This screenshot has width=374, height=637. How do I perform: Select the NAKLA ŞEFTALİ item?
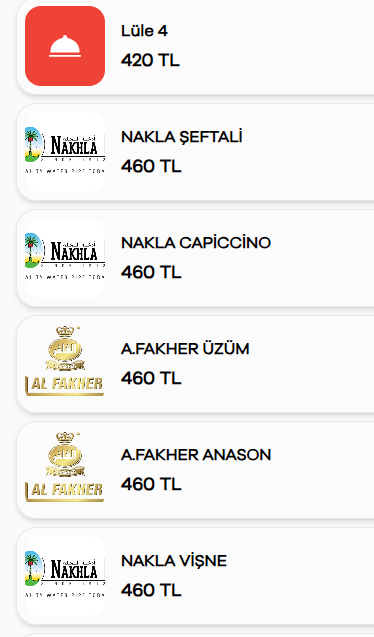pyautogui.click(x=195, y=152)
